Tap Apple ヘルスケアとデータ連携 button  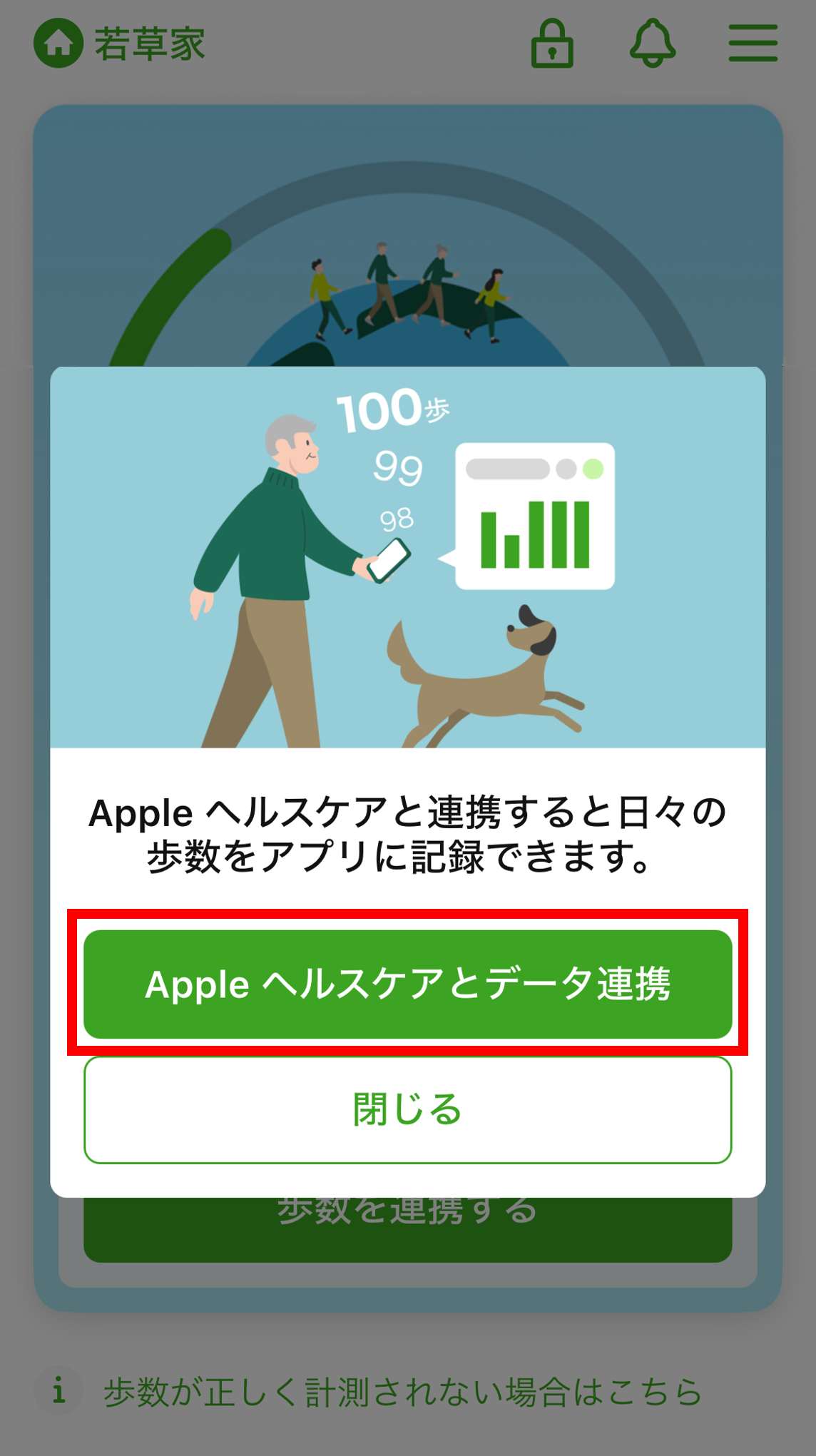(407, 984)
